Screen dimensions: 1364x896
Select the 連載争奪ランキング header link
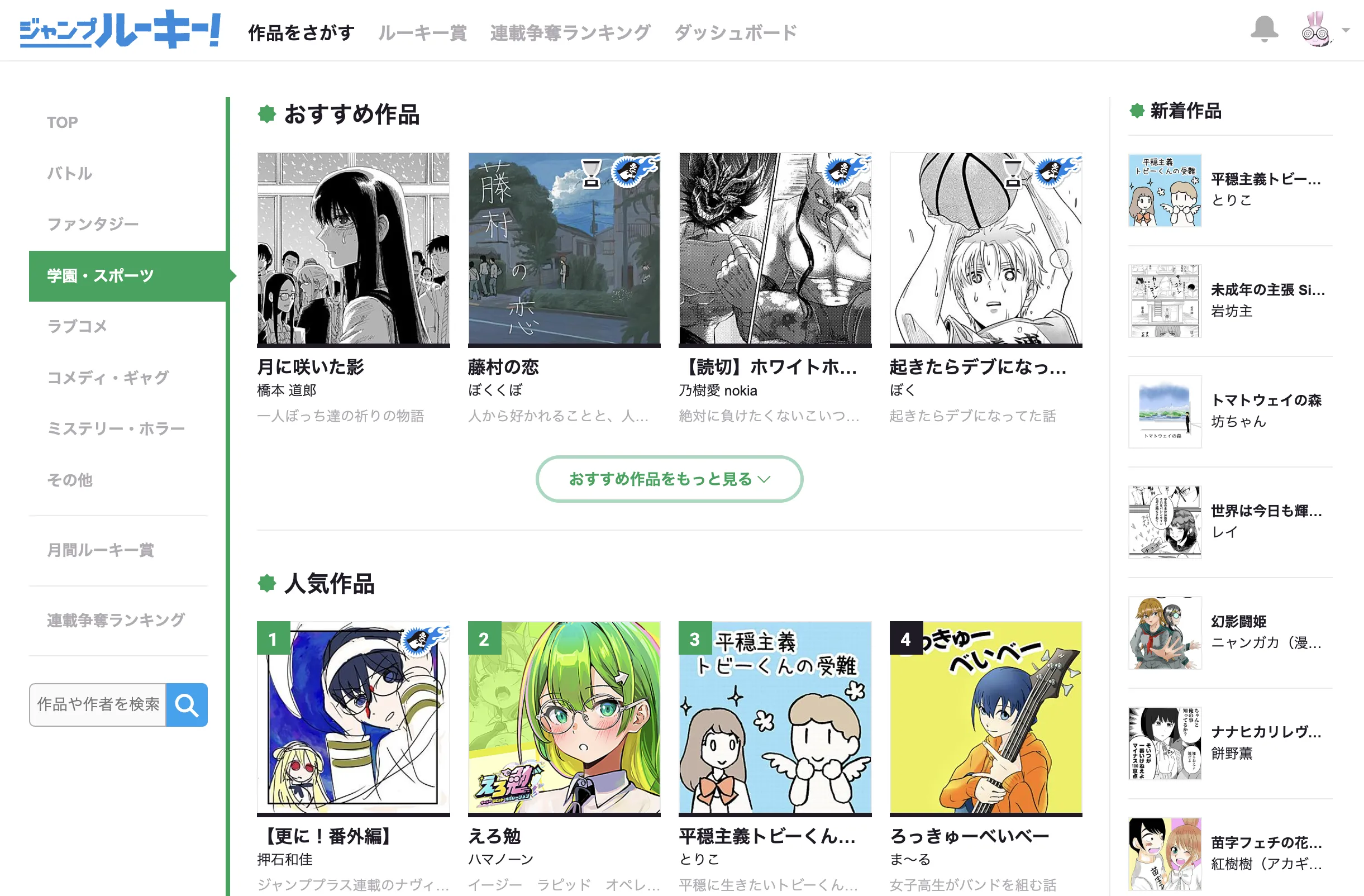(570, 32)
